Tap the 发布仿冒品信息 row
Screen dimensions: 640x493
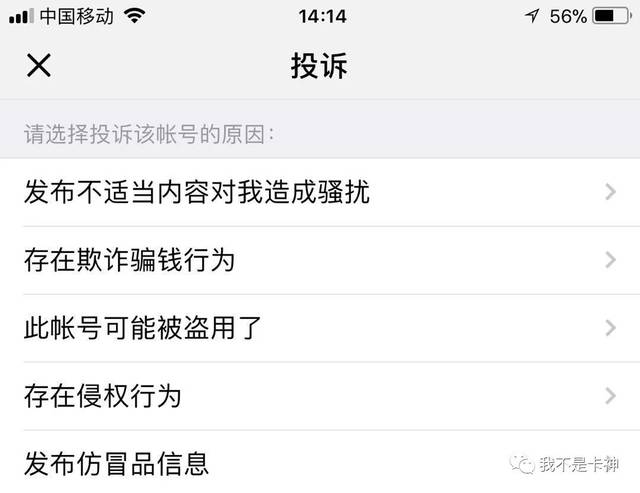tap(320, 462)
